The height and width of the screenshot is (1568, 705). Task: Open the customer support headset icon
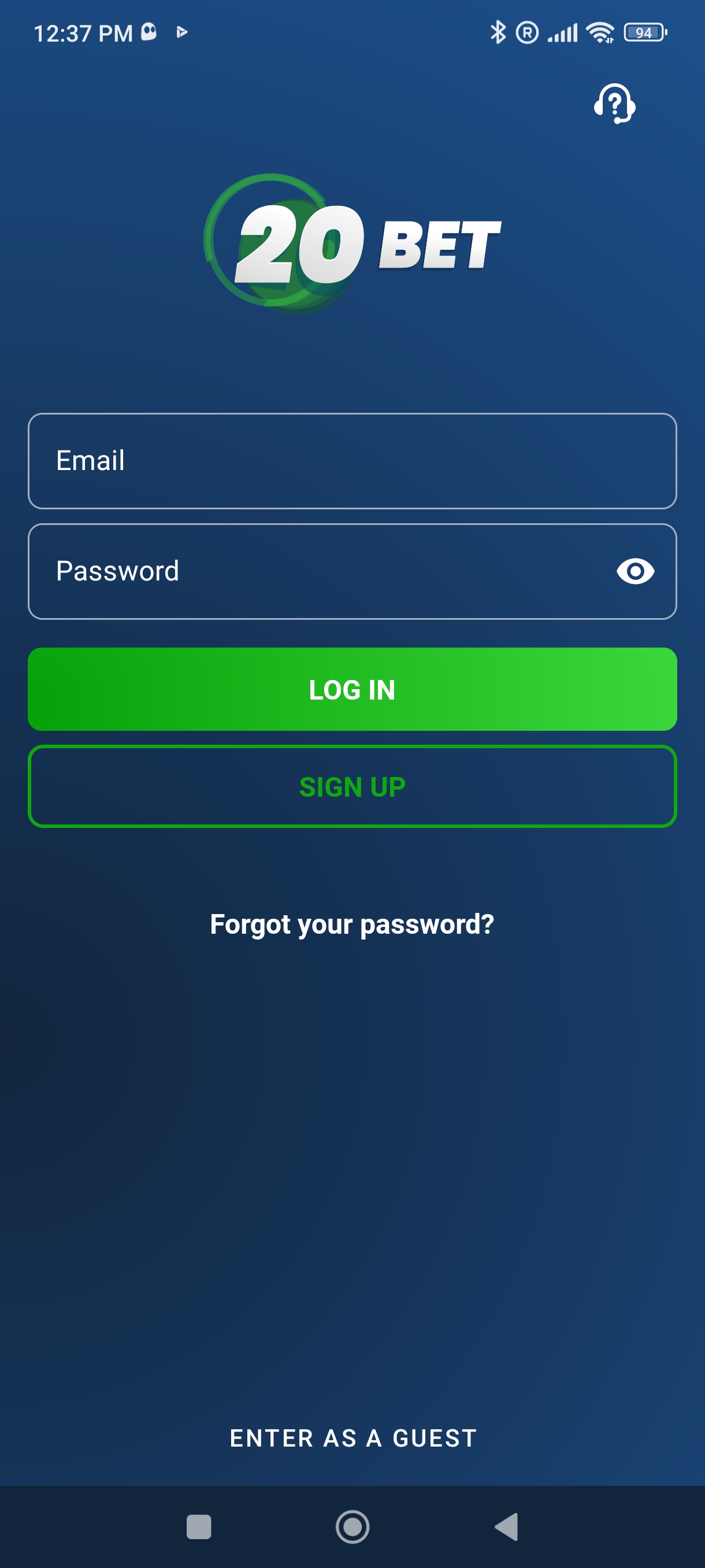[x=614, y=103]
